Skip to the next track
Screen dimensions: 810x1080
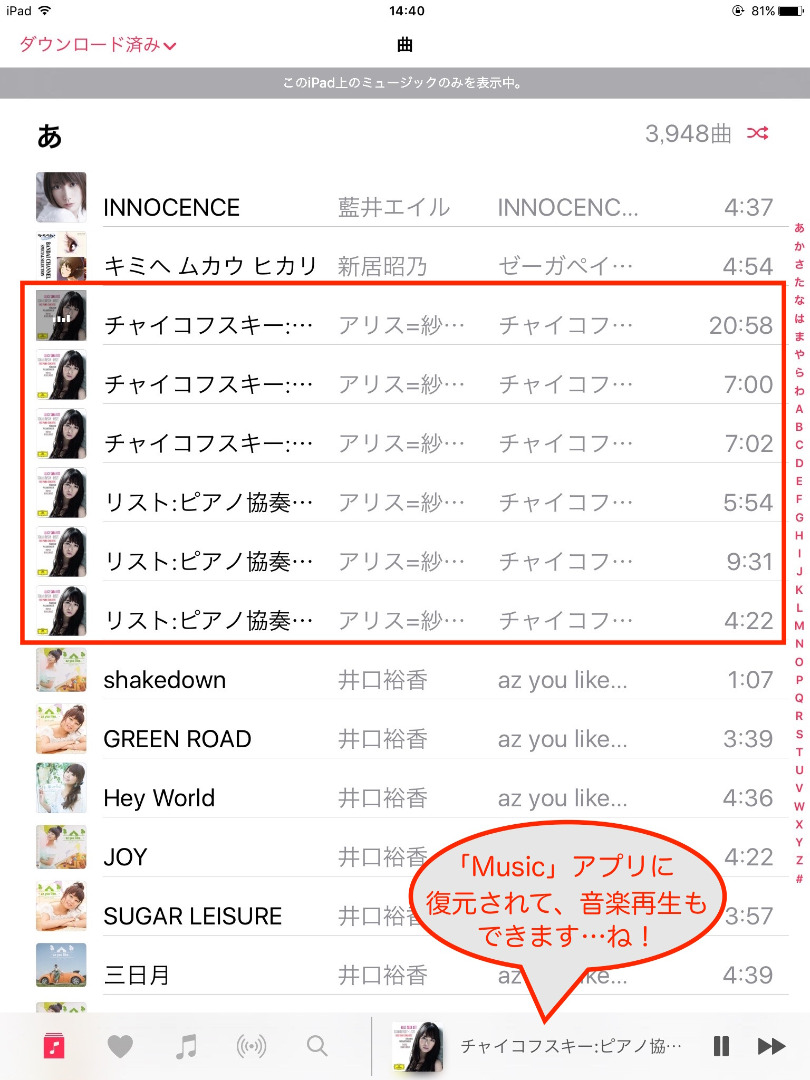click(x=771, y=1046)
